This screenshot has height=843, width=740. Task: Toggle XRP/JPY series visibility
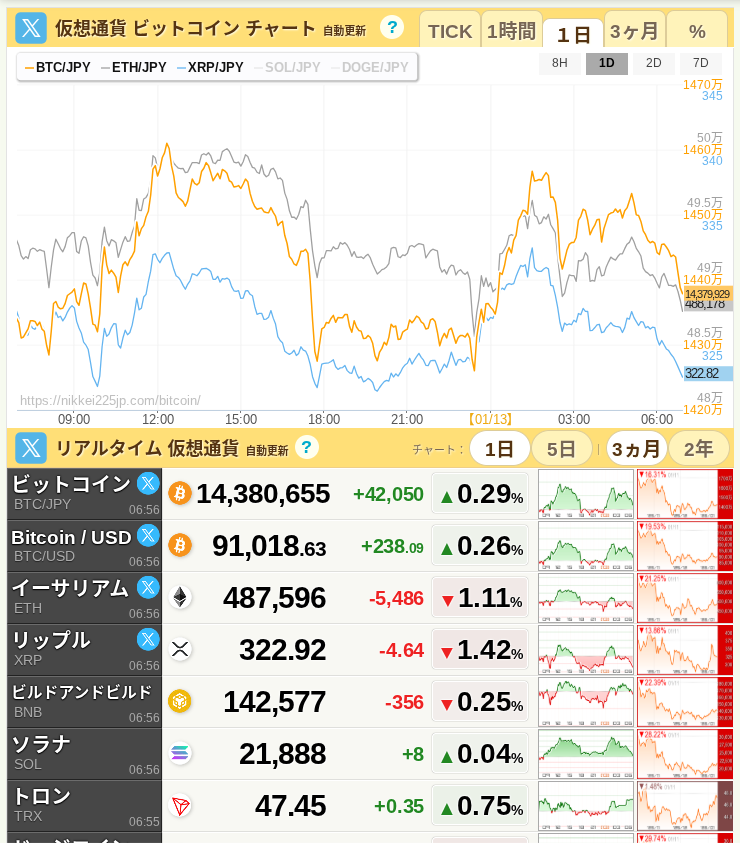[x=210, y=68]
